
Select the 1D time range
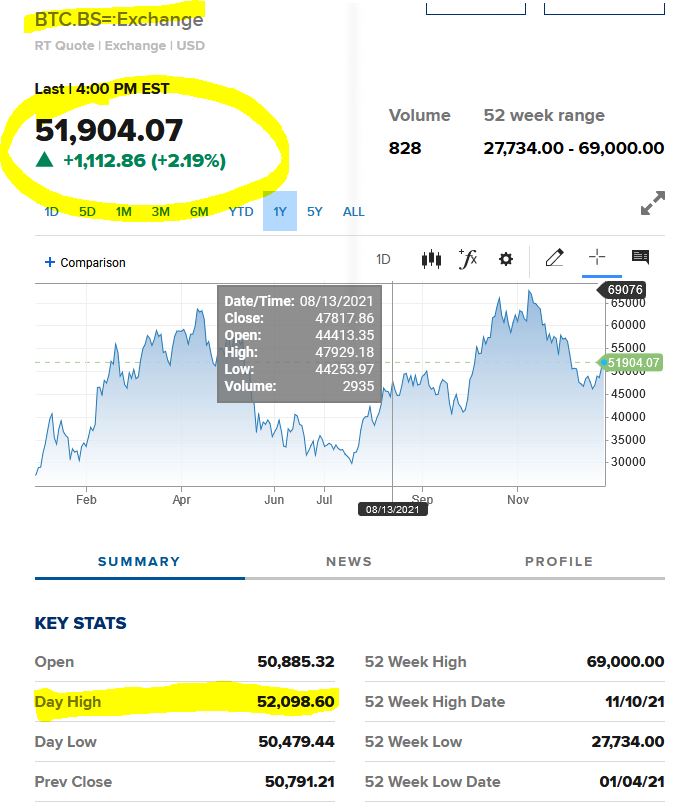click(x=51, y=212)
